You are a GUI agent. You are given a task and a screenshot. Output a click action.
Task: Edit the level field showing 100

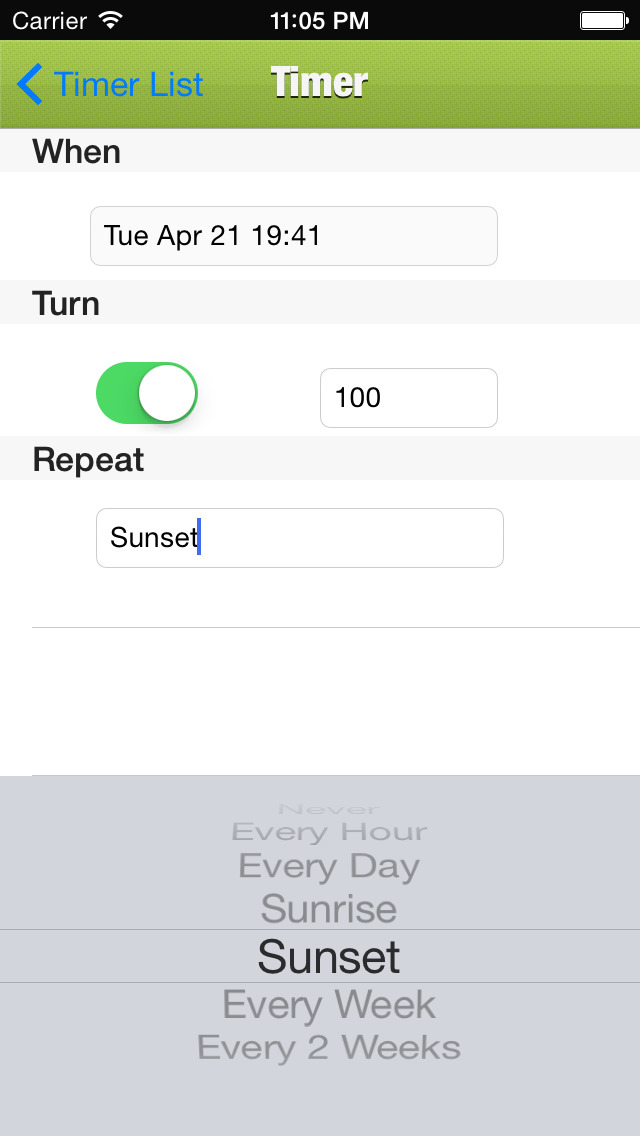409,398
